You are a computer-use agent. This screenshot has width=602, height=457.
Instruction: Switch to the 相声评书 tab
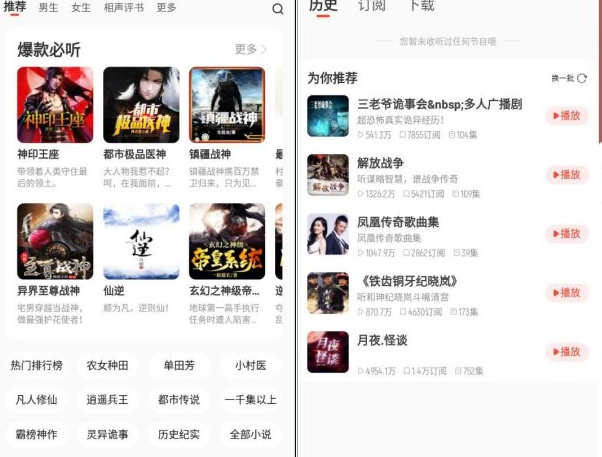[123, 8]
